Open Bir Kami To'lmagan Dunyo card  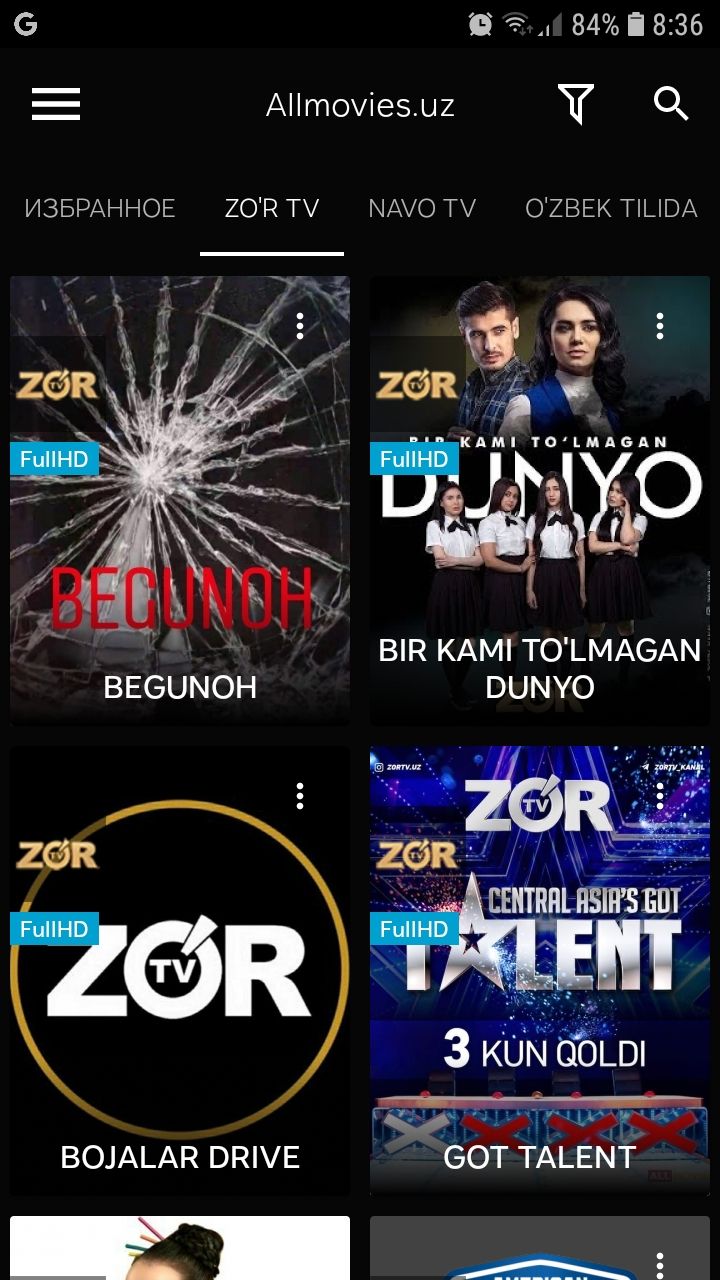(x=540, y=500)
